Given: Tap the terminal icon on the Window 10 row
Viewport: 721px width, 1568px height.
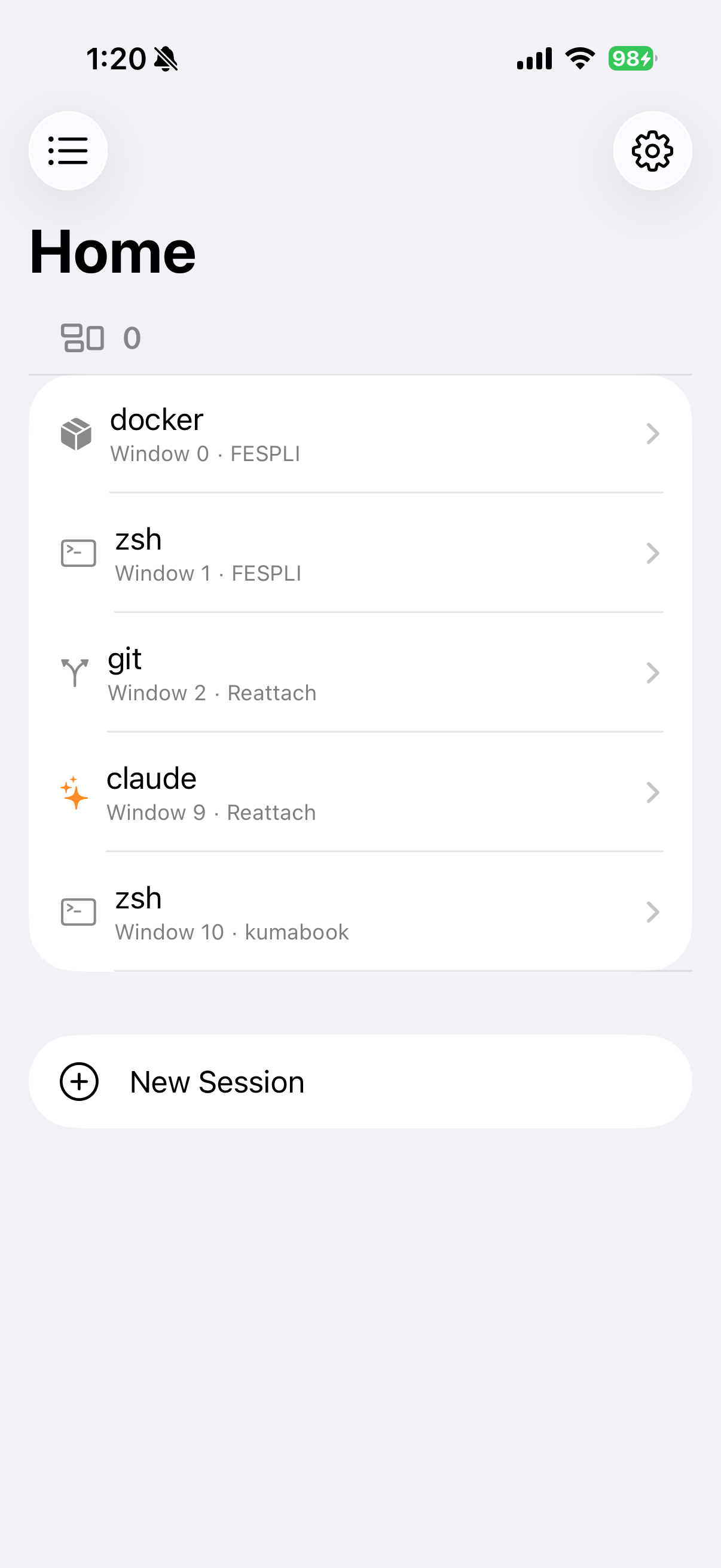Looking at the screenshot, I should [x=78, y=911].
